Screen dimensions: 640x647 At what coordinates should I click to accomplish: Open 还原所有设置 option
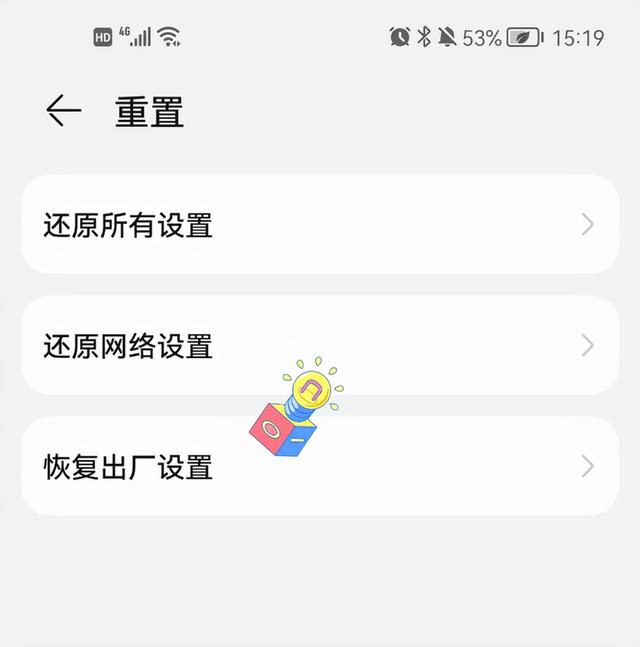coord(320,225)
